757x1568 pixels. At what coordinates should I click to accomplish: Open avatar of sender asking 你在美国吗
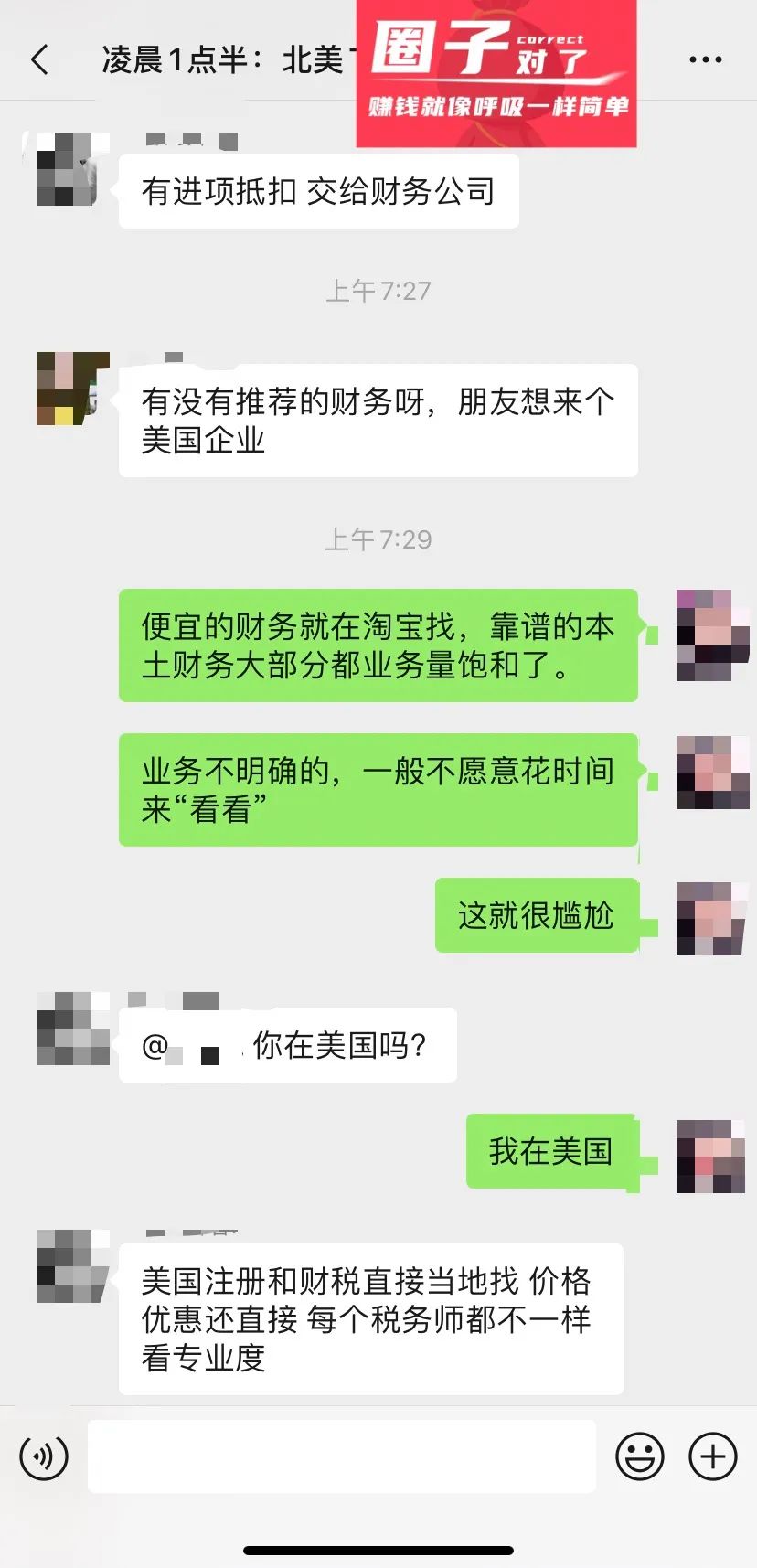71,1029
